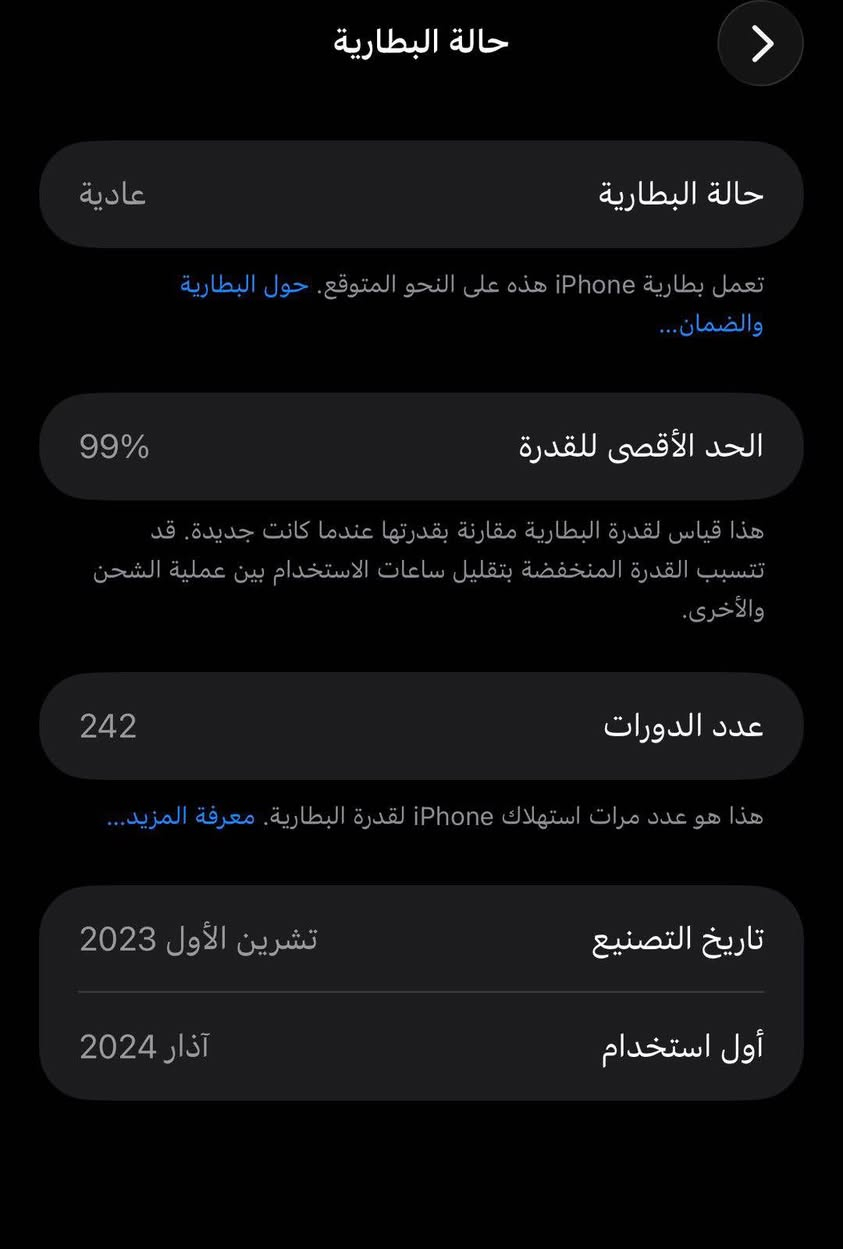Open the Battery Health (حالة البطارية) row

[x=420, y=194]
